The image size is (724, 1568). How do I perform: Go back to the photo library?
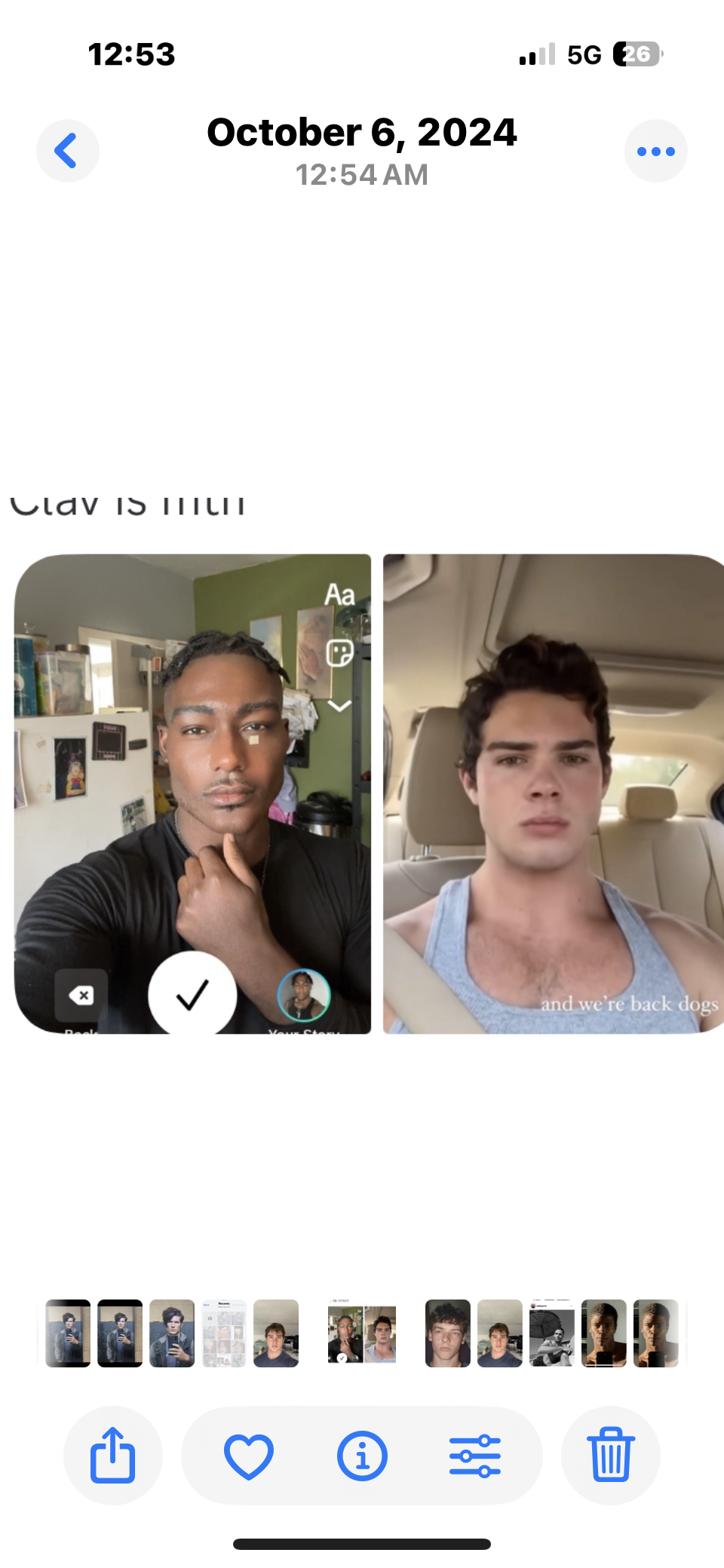(x=68, y=151)
